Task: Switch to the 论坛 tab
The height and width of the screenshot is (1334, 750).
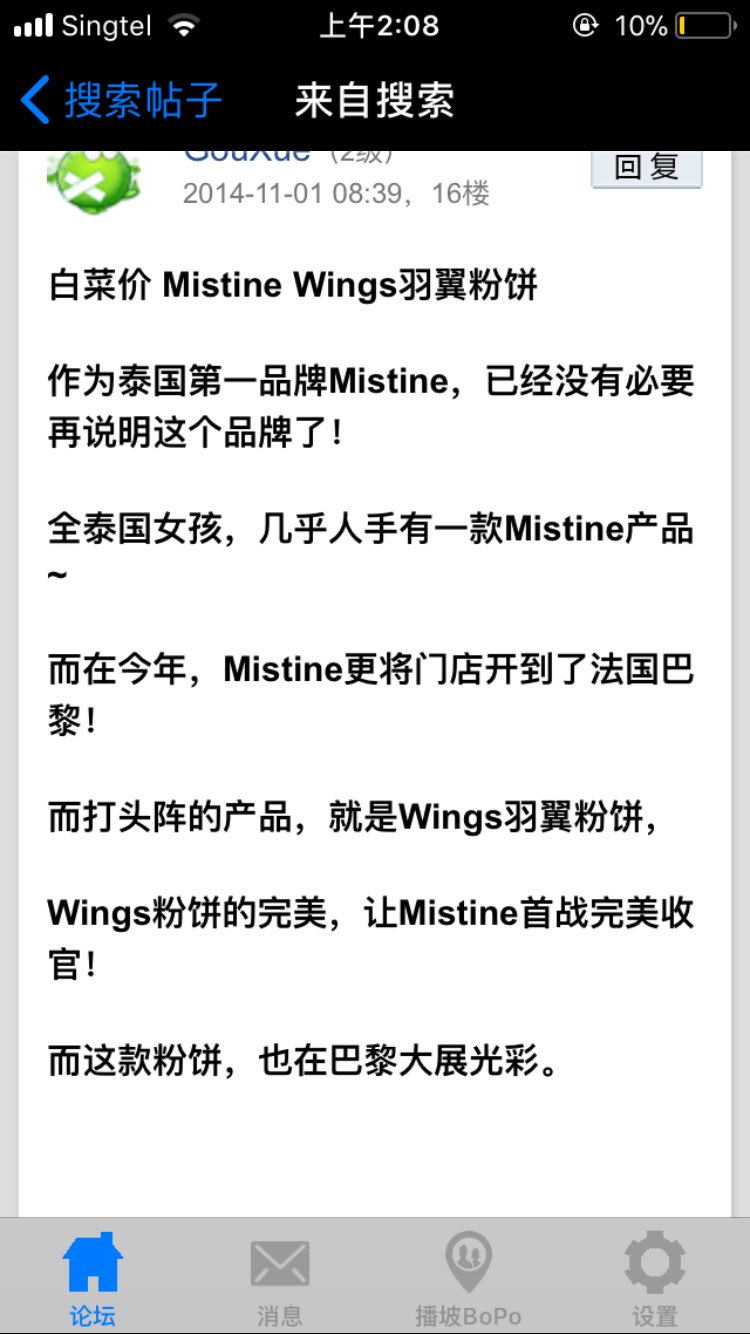Action: (92, 1277)
